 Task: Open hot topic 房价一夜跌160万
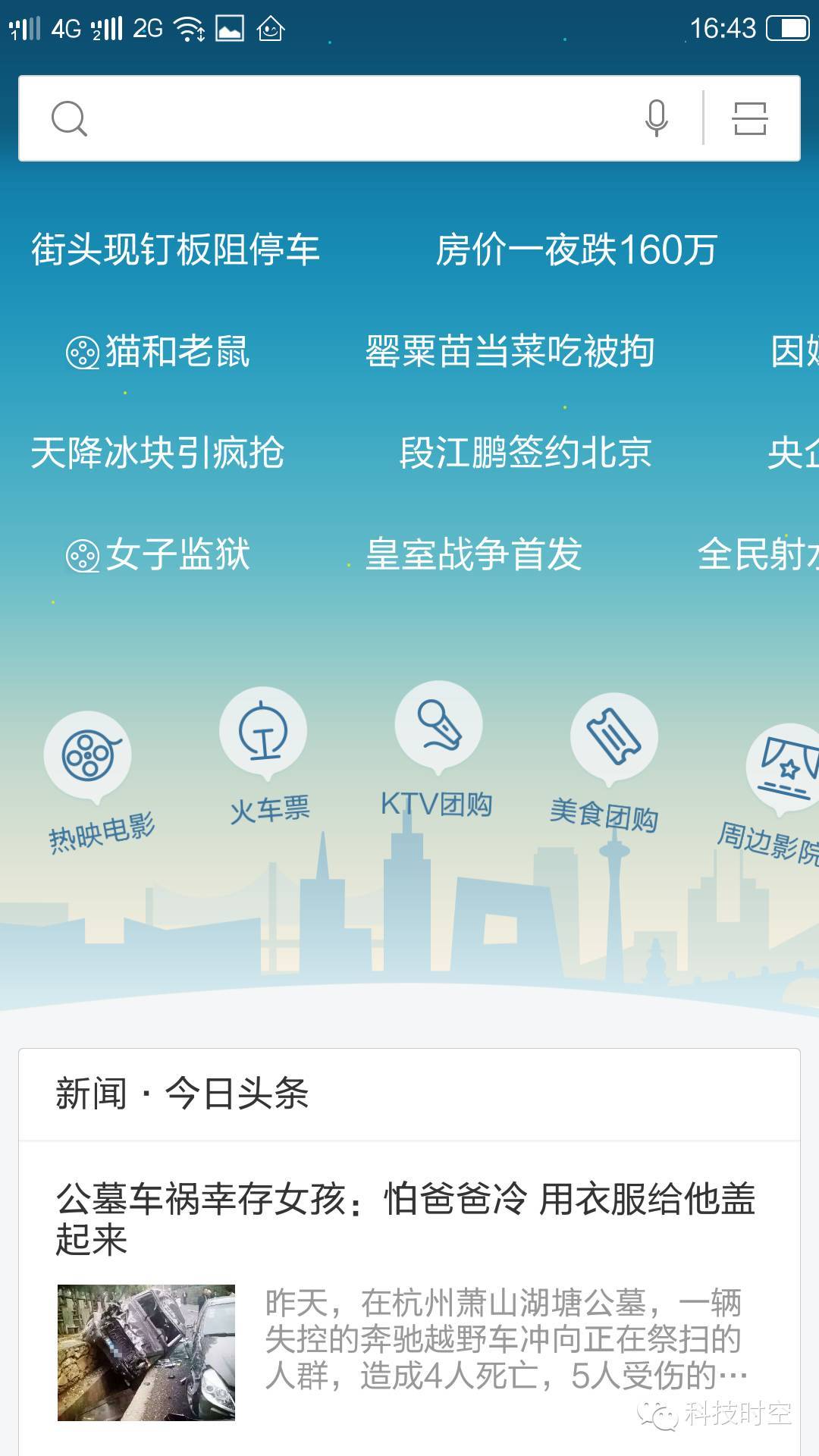tap(576, 249)
